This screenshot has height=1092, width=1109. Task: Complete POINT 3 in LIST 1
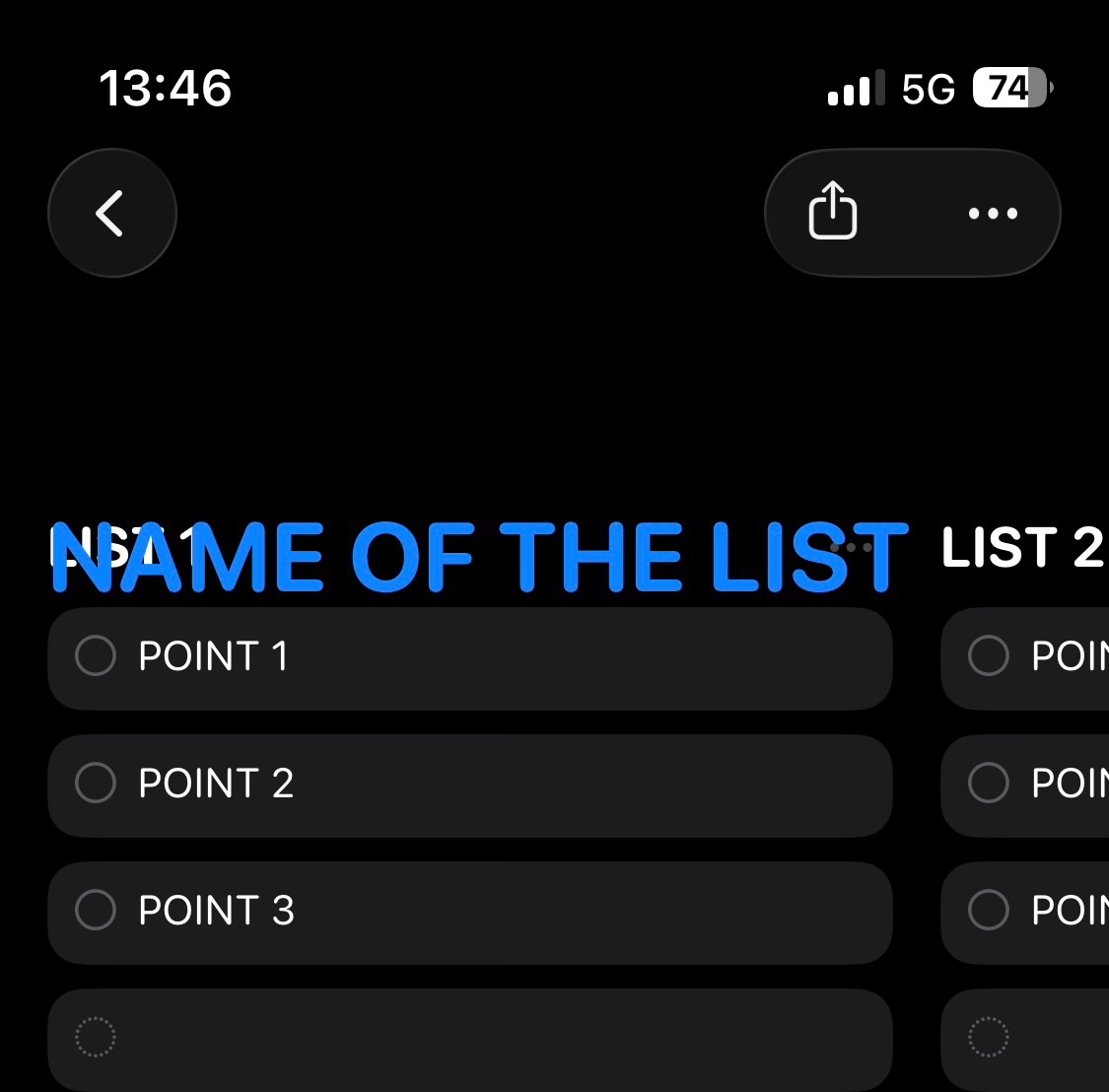96,910
